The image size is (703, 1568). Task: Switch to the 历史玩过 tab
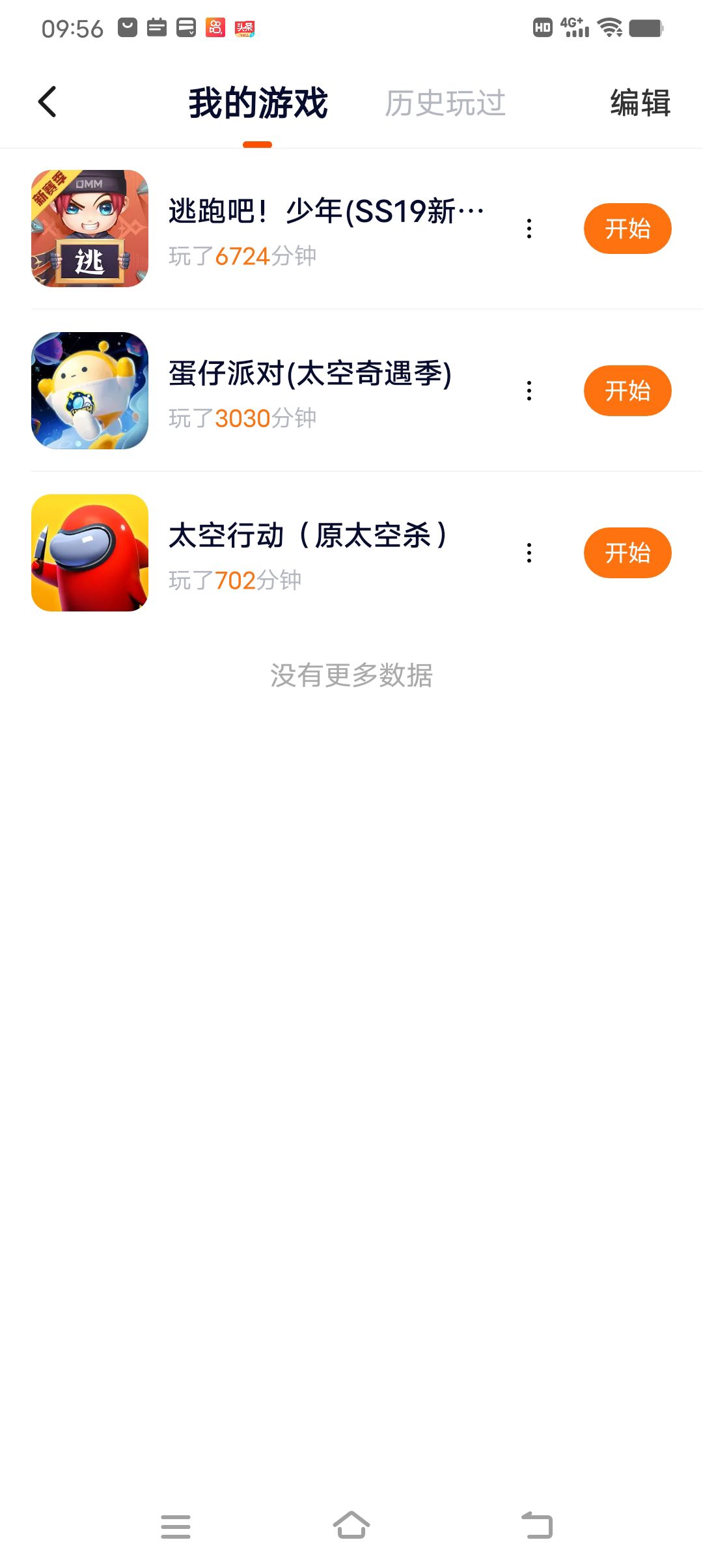point(445,103)
